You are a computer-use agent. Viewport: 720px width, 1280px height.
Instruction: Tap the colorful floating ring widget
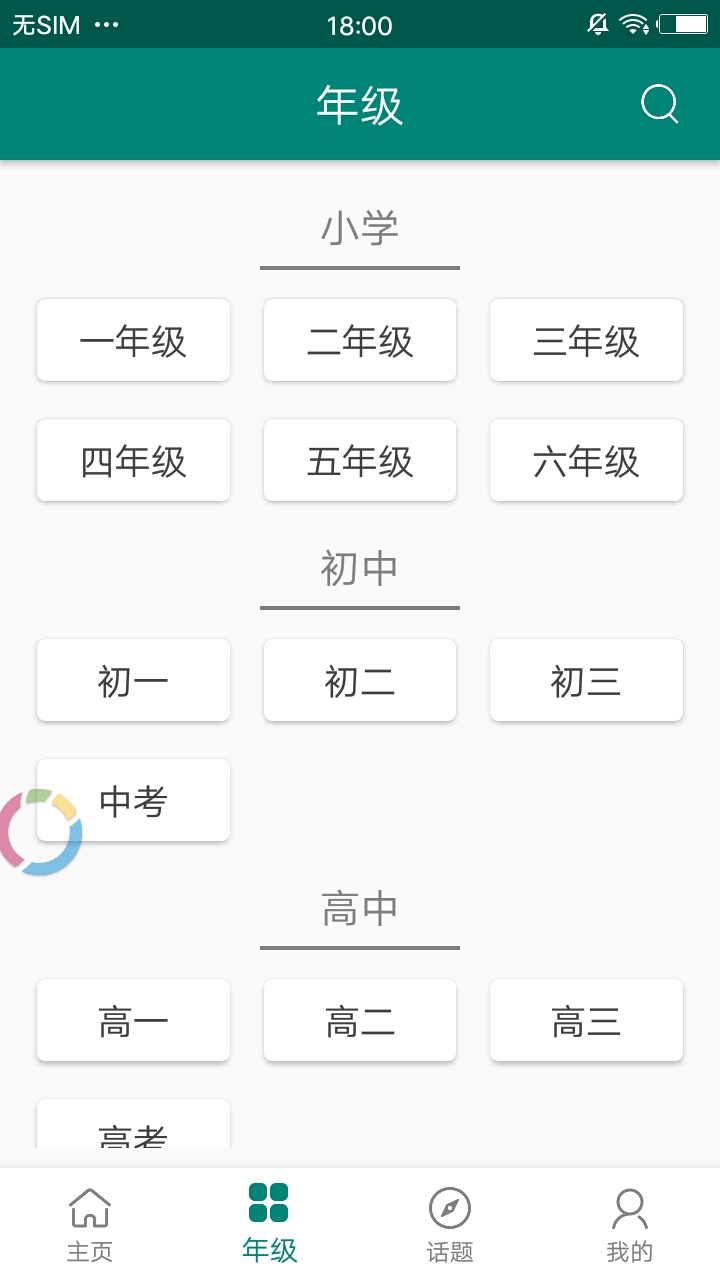[38, 832]
